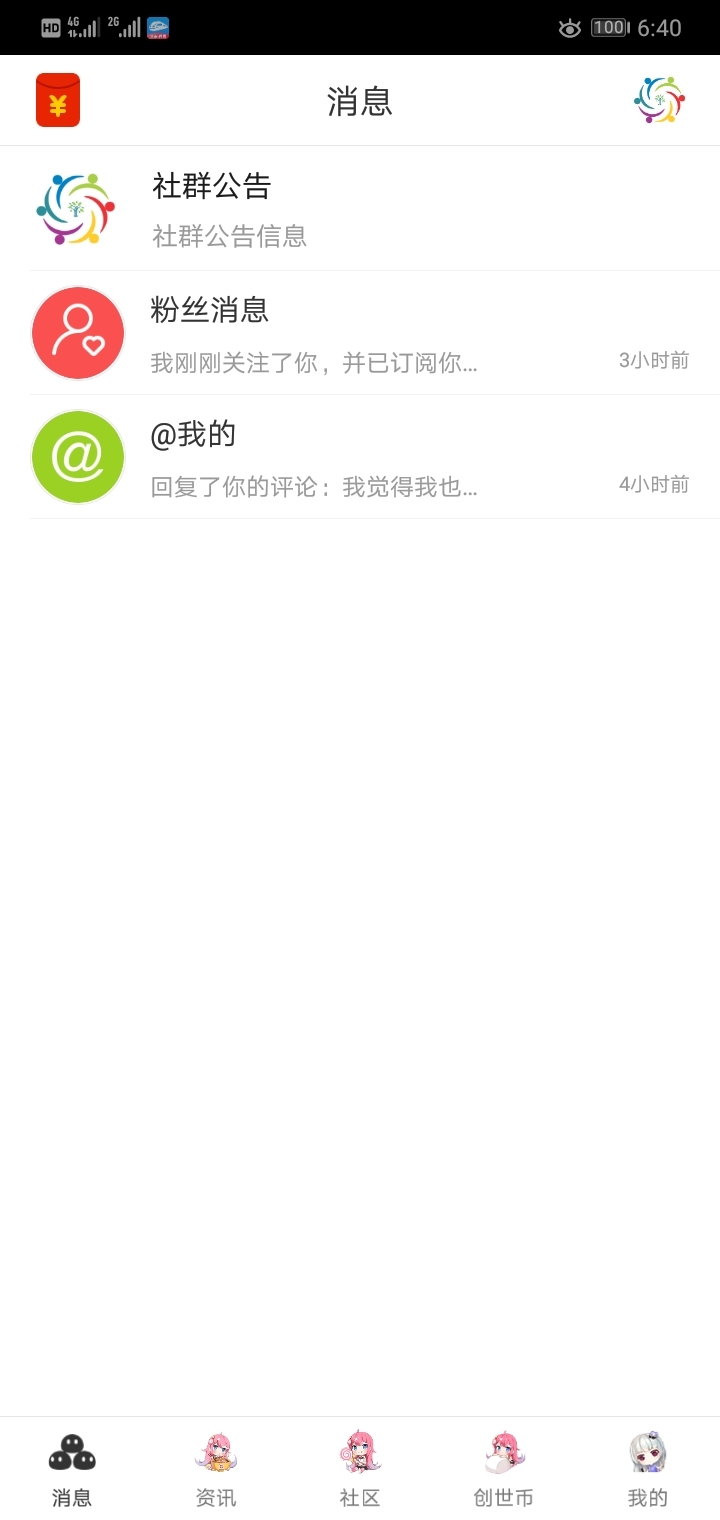The image size is (720, 1520).
Task: Open the 我的 profile tab
Action: click(647, 1468)
